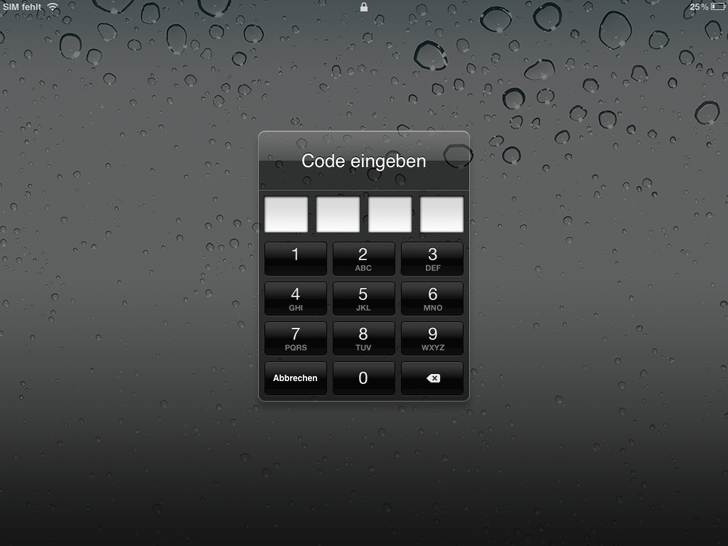Hit the 4 GHI key
Viewport: 728px width, 546px height.
coord(295,298)
